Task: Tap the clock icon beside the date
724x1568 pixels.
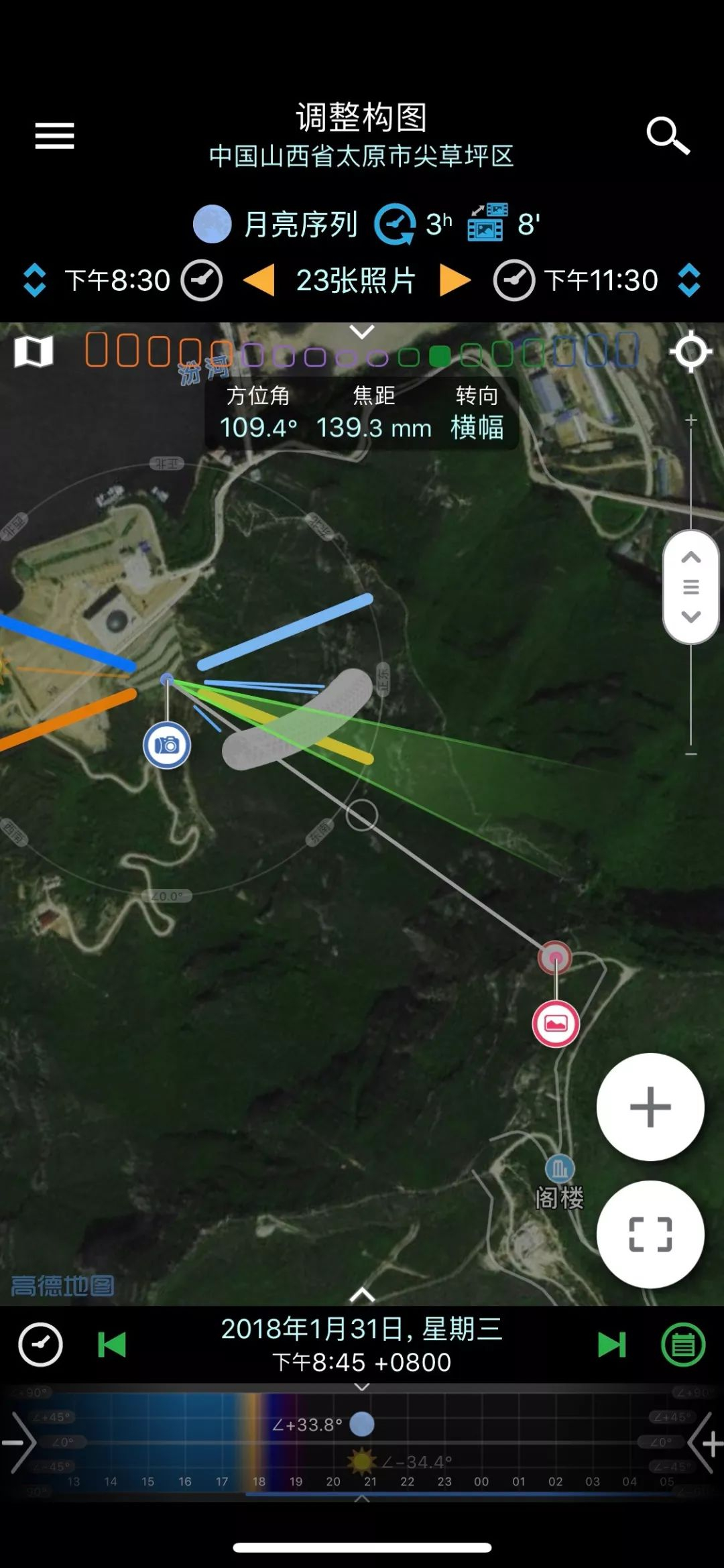Action: [40, 1345]
